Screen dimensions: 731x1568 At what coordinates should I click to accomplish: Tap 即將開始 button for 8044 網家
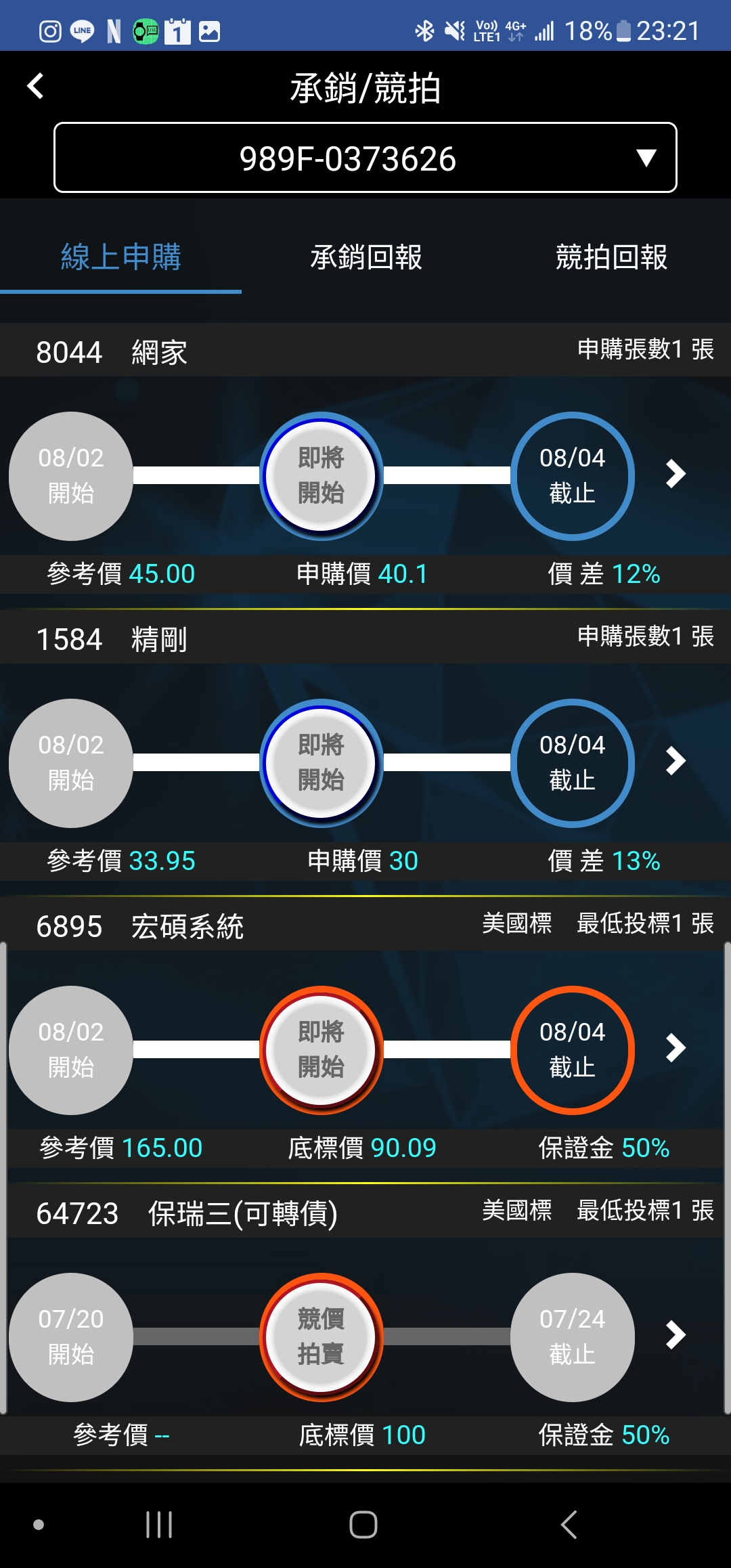[322, 476]
